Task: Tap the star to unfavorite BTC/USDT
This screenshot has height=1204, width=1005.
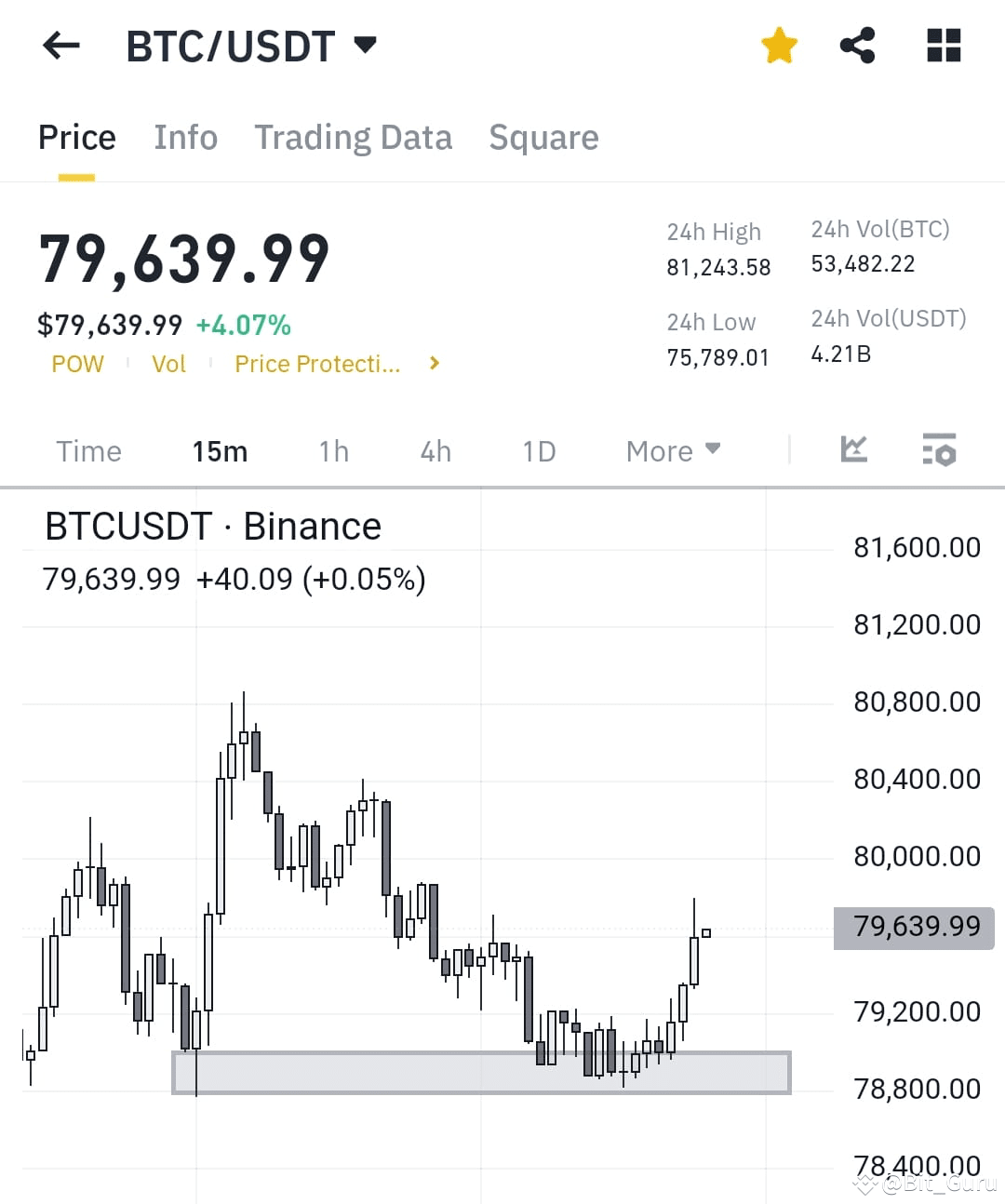Action: 779,44
